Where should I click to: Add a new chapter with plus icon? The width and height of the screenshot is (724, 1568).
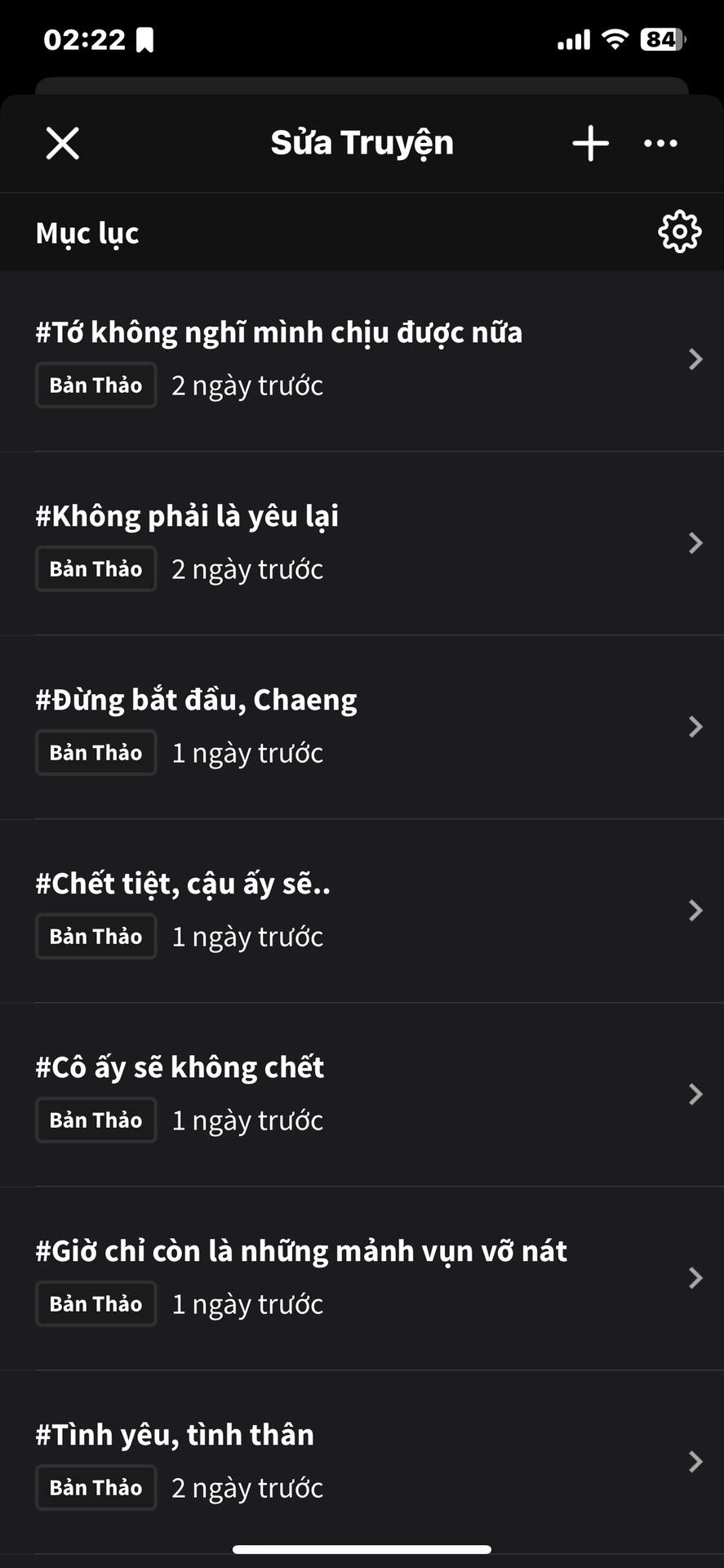point(590,144)
